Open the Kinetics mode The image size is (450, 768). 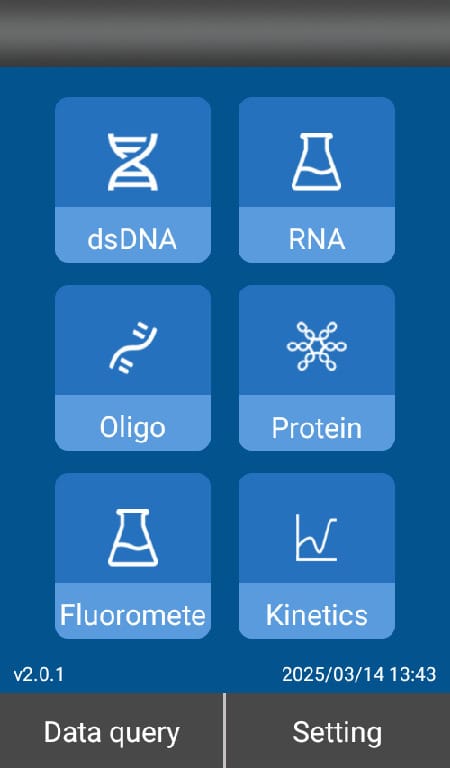point(317,556)
